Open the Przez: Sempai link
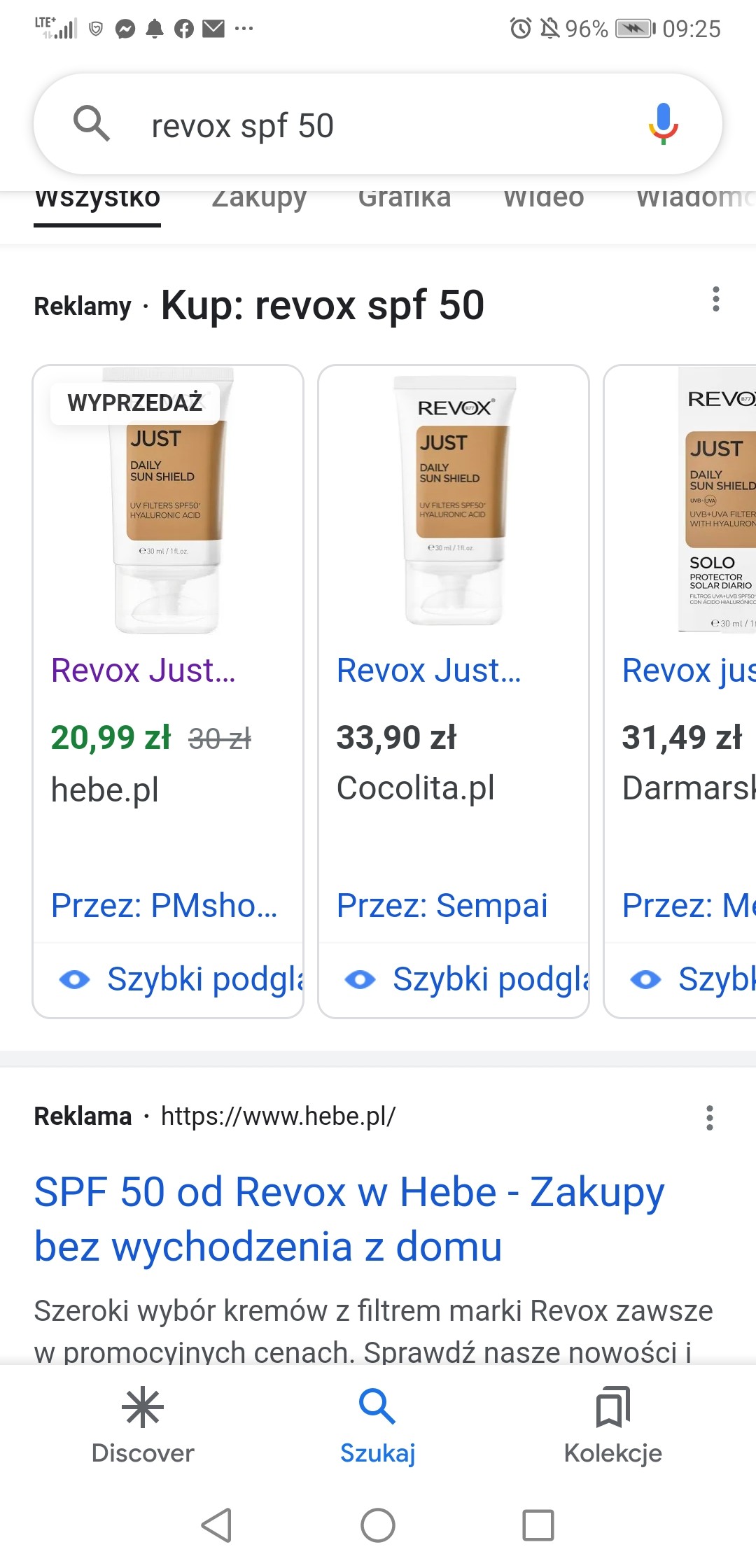The width and height of the screenshot is (756, 1568). click(x=442, y=905)
